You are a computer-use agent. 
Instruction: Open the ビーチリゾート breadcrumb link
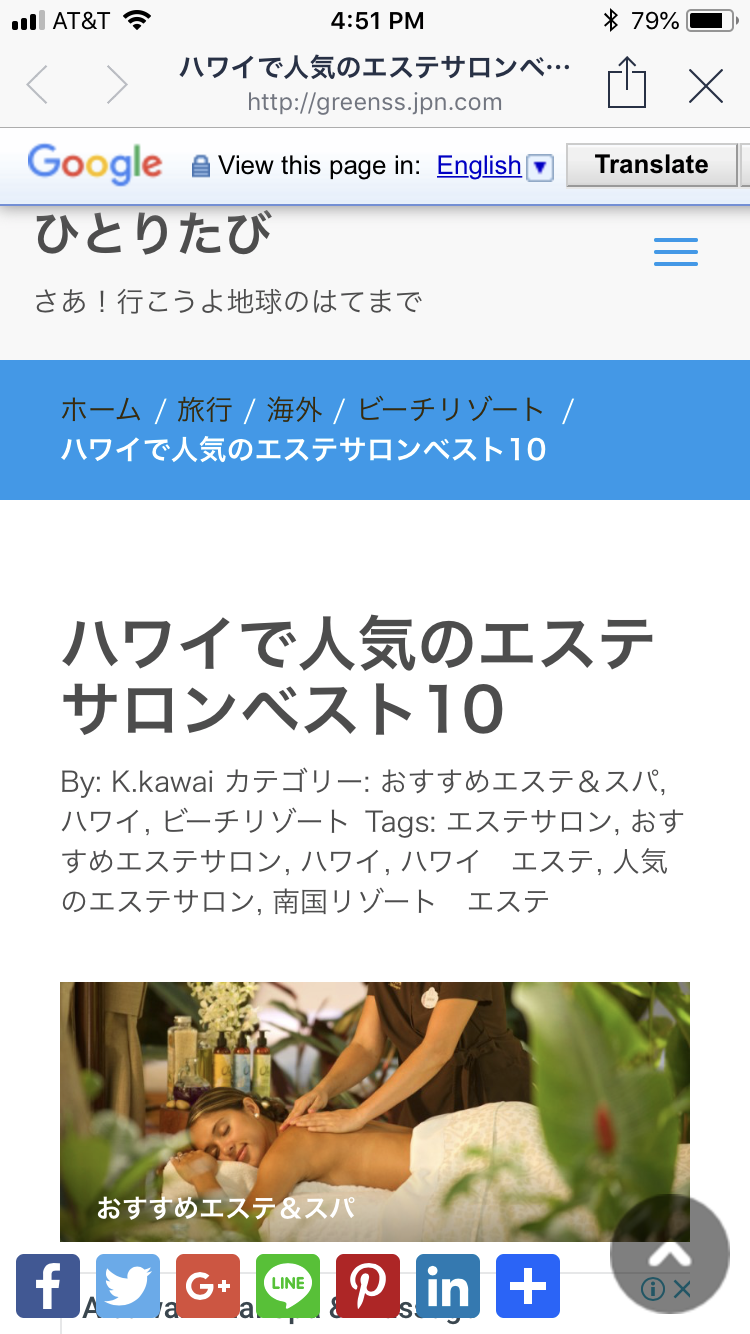click(x=451, y=409)
